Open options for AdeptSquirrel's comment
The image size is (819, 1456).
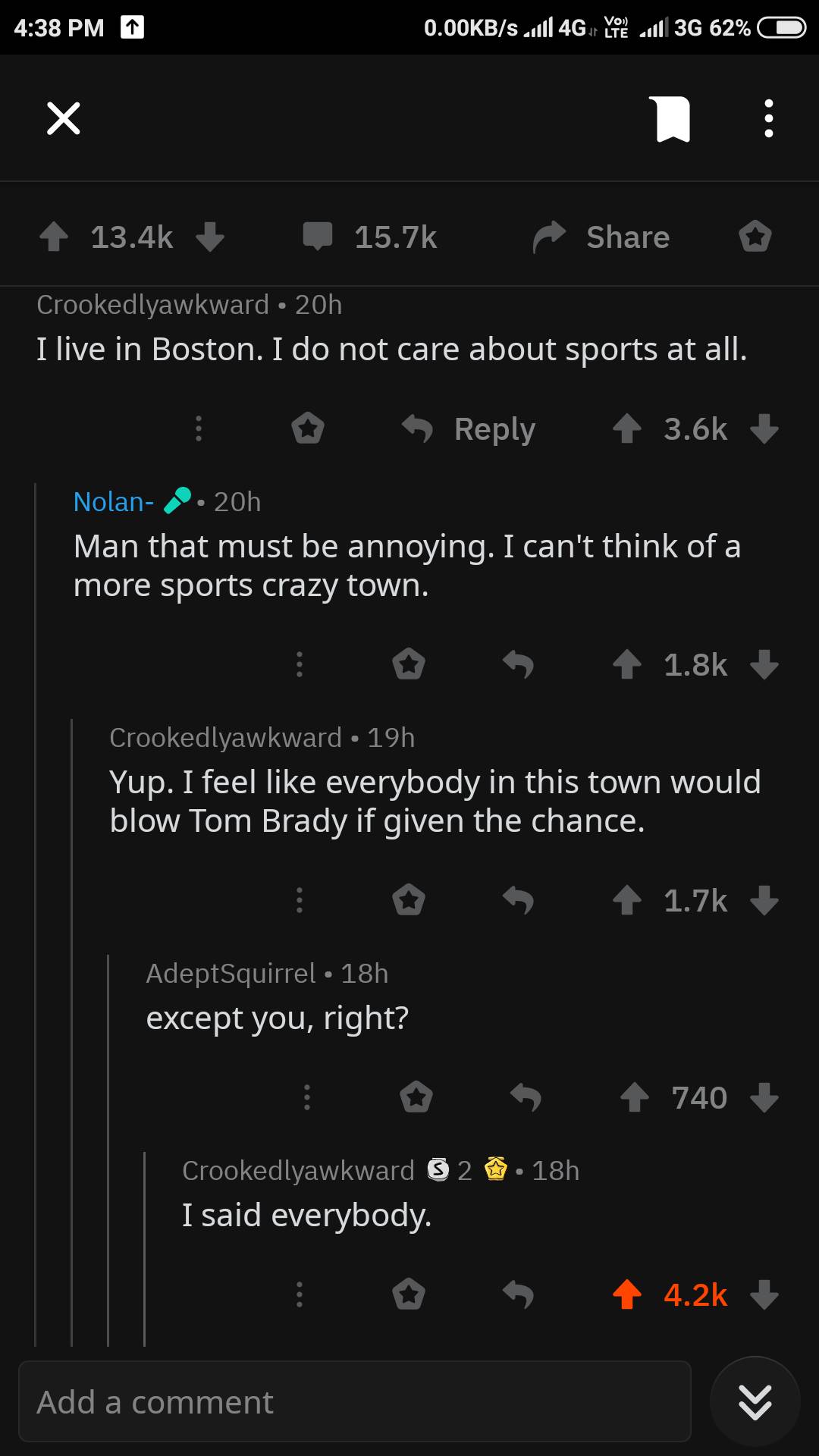click(306, 1097)
